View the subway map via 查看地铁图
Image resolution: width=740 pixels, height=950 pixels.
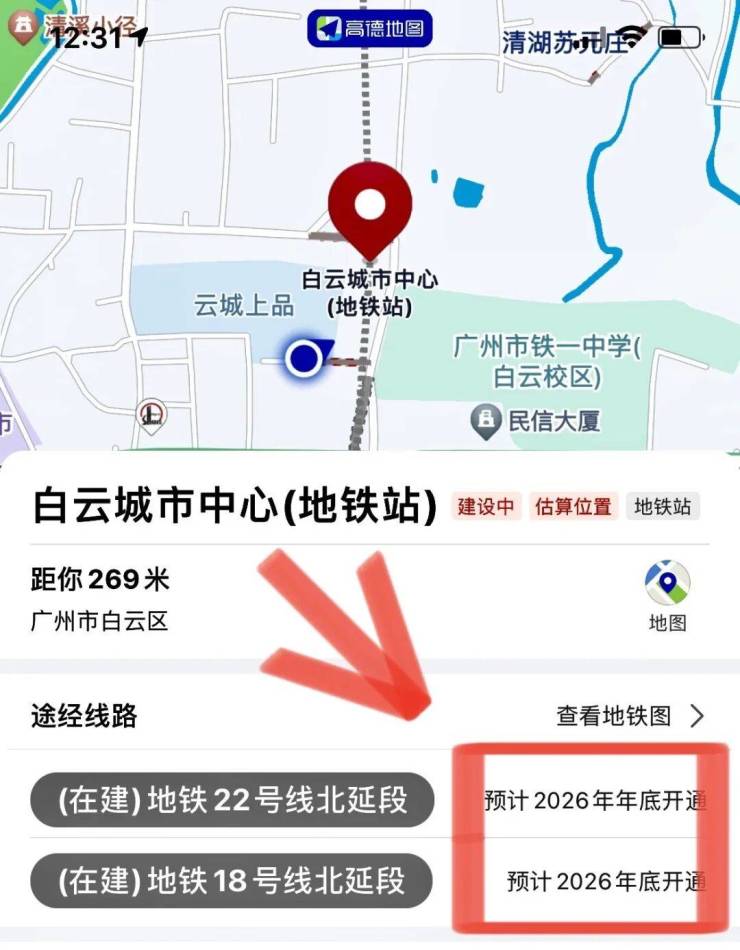click(x=630, y=716)
